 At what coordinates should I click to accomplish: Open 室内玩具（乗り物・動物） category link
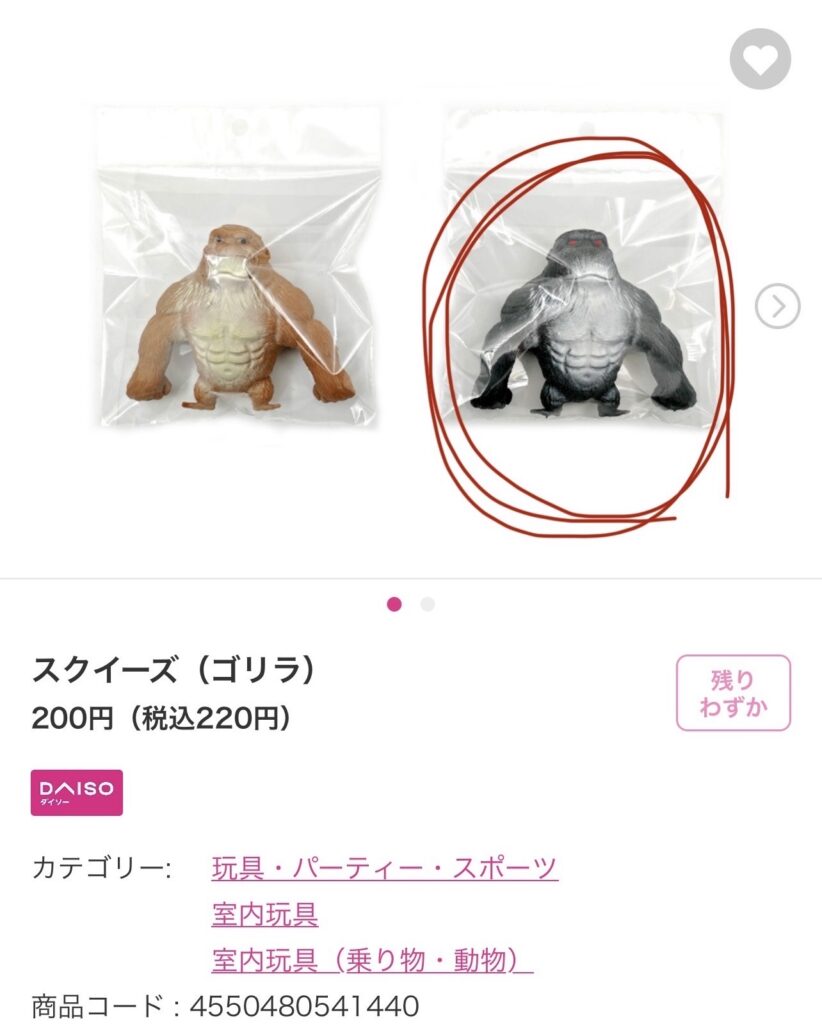371,961
